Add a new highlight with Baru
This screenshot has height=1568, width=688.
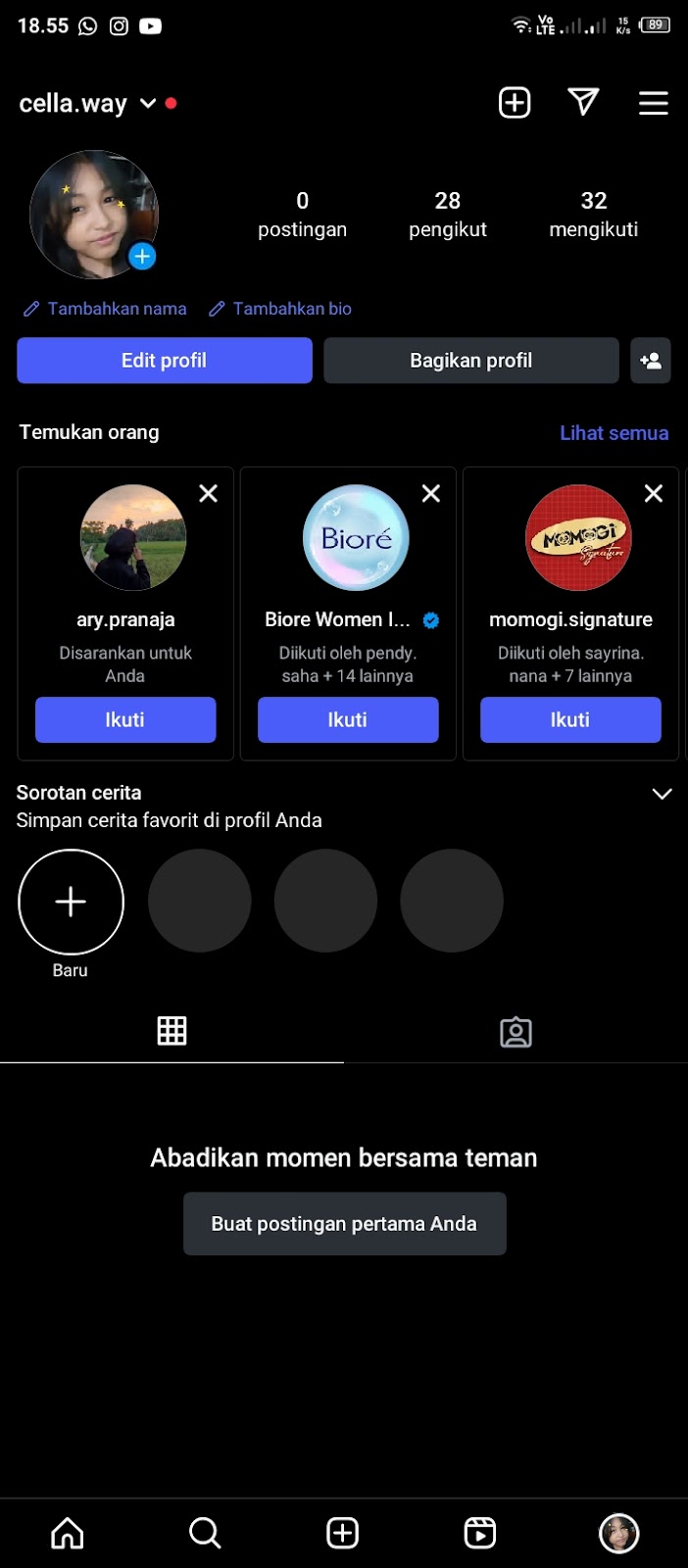[x=71, y=902]
